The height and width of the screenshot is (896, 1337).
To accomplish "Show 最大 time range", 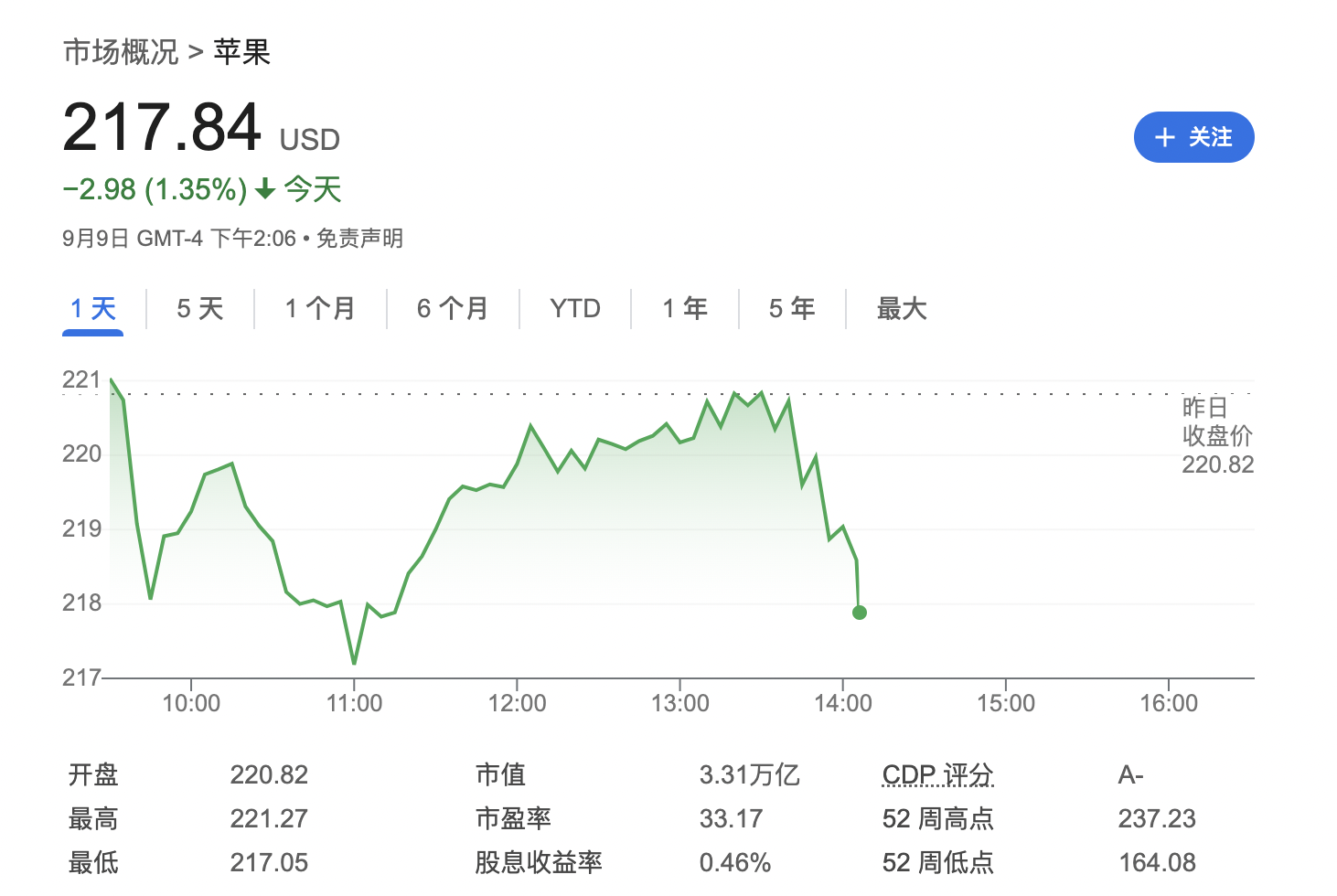I will 902,309.
